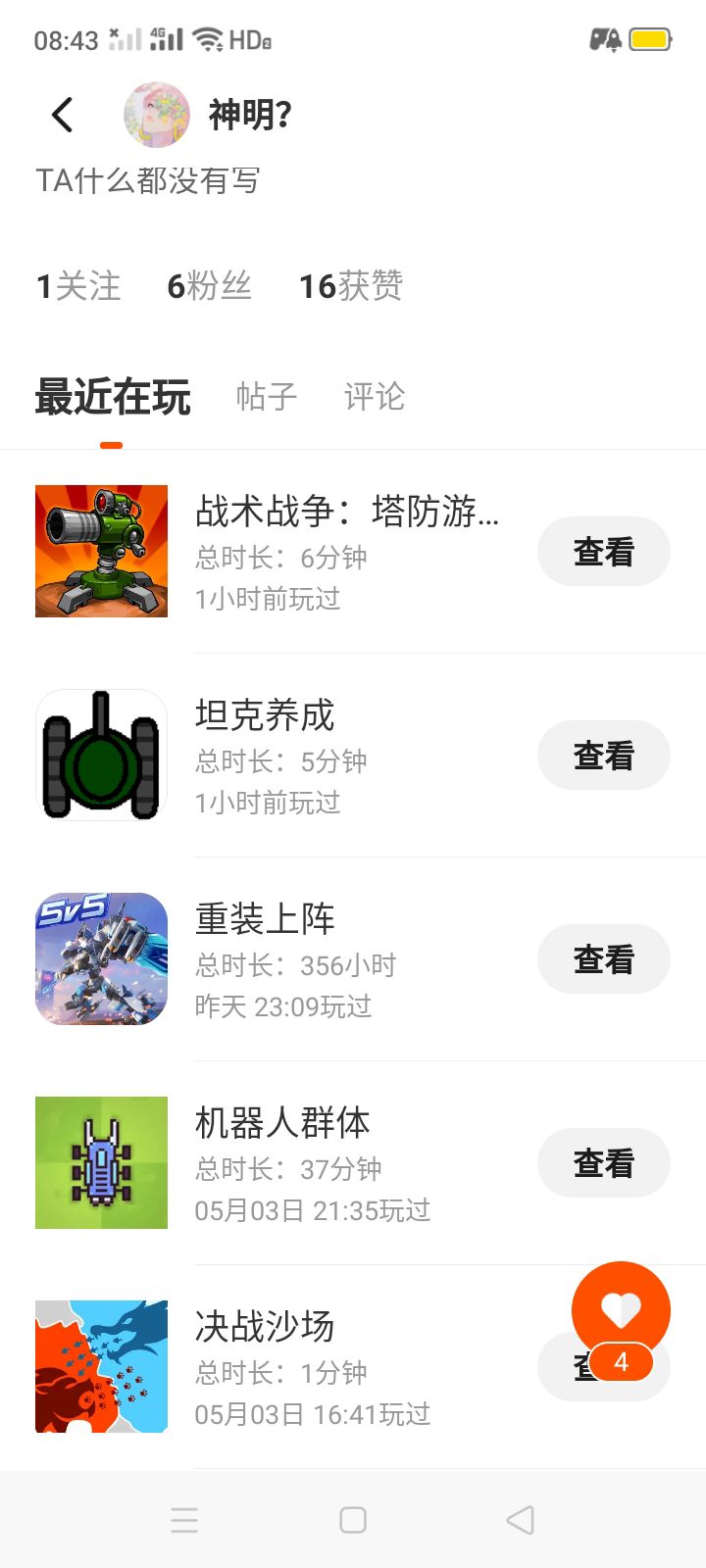This screenshot has height=1568, width=706.
Task: Tap 查看 next to 坦克养成
Action: [603, 756]
